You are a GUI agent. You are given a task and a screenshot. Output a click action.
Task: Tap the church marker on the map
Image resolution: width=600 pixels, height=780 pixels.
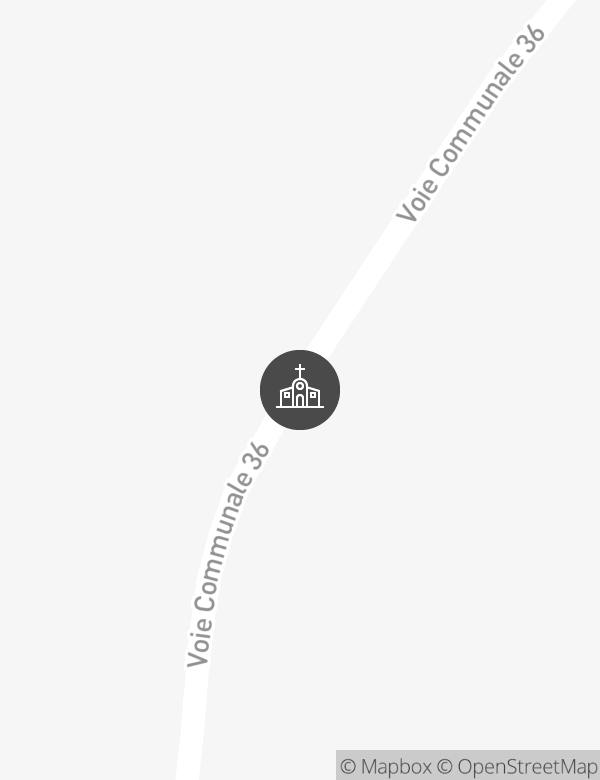click(x=300, y=390)
